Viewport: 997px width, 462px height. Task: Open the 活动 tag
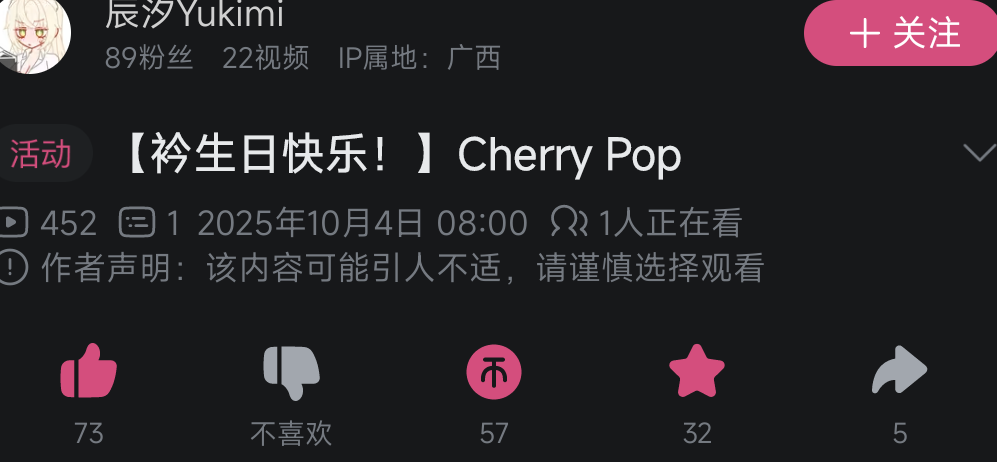41,155
